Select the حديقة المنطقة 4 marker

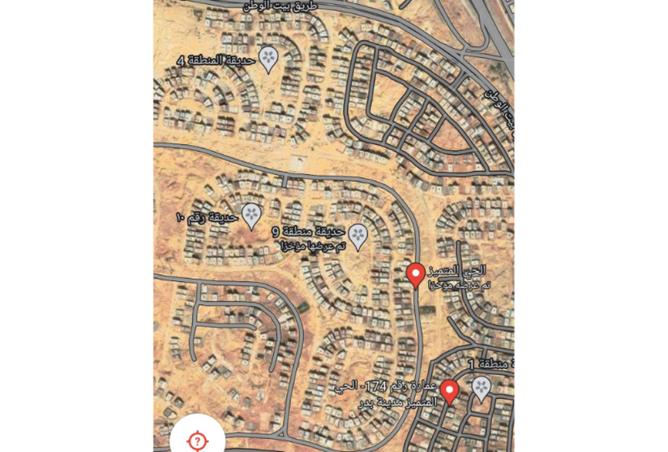269,58
